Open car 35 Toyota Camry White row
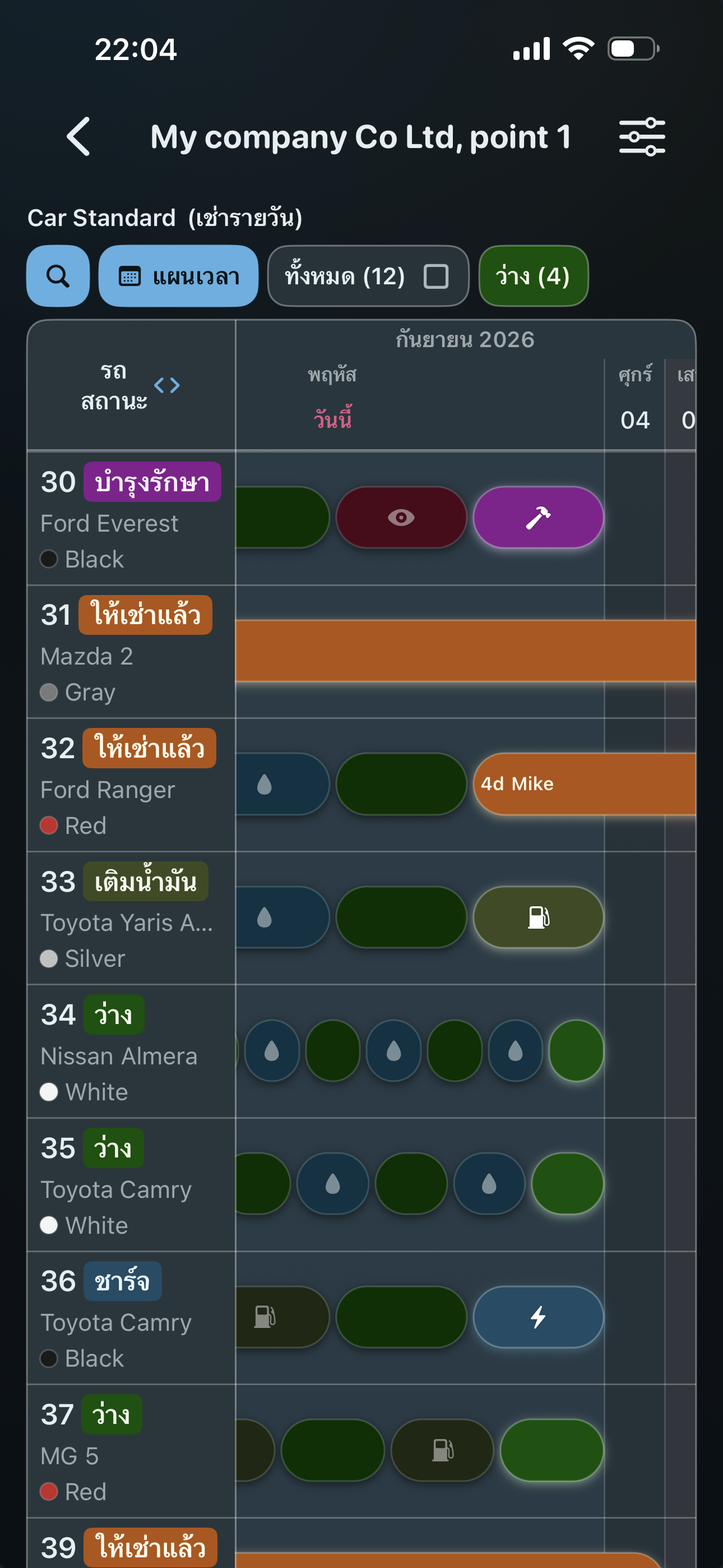 coord(131,1185)
